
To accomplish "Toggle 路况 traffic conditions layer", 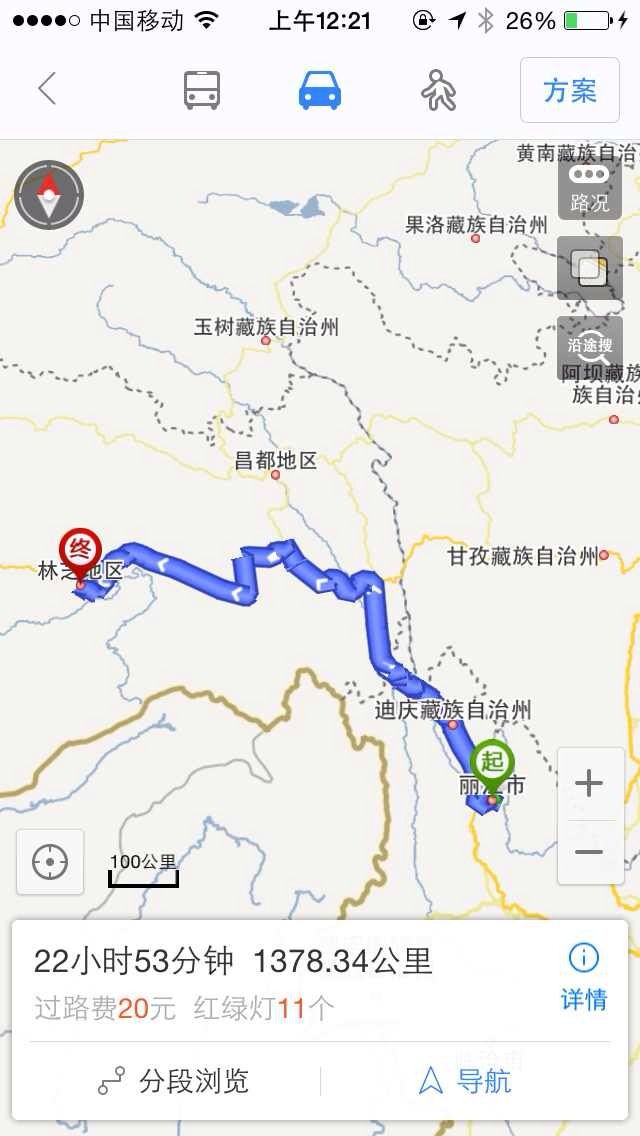I will tap(589, 188).
